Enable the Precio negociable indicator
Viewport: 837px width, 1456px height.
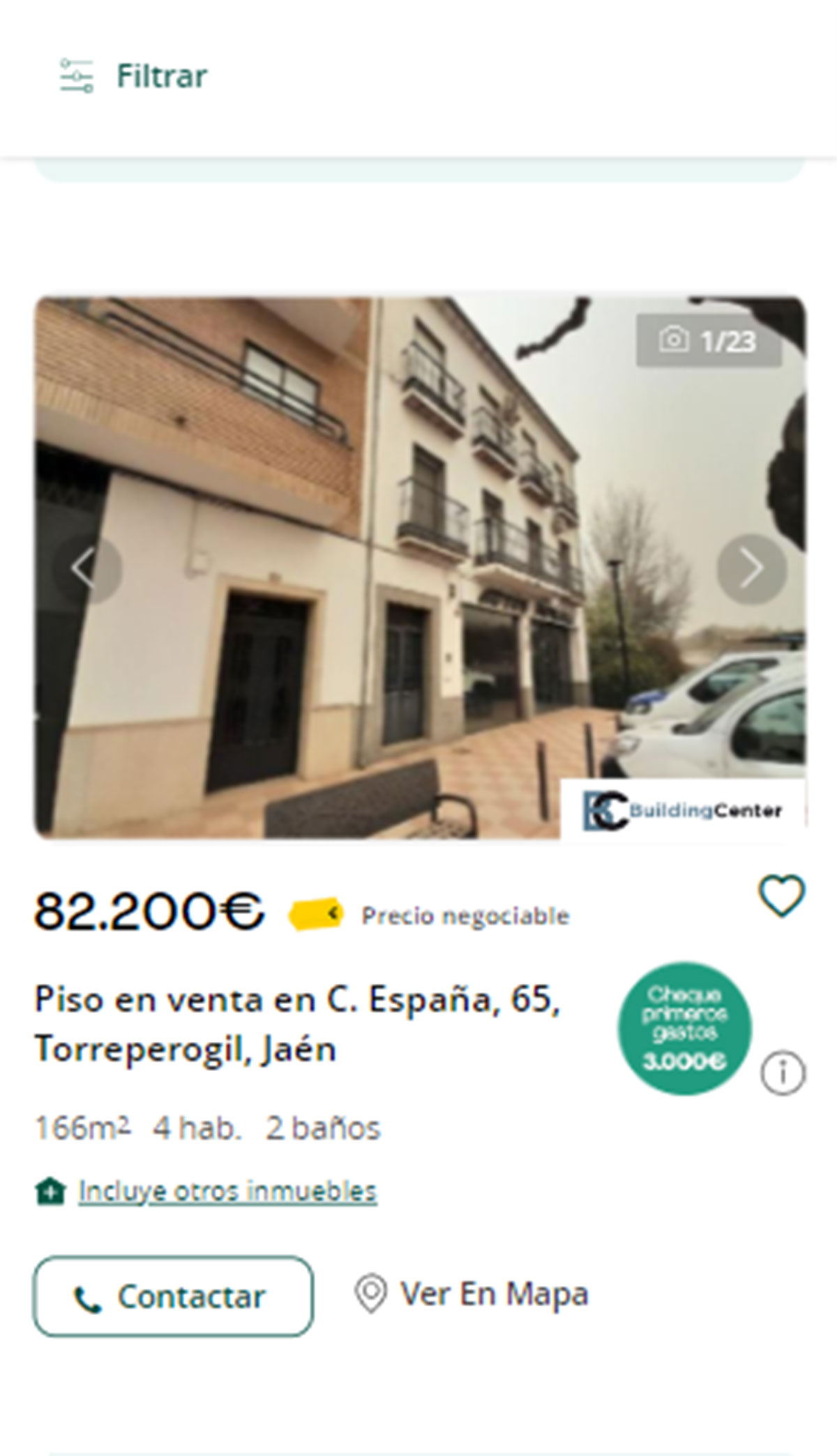tap(463, 916)
